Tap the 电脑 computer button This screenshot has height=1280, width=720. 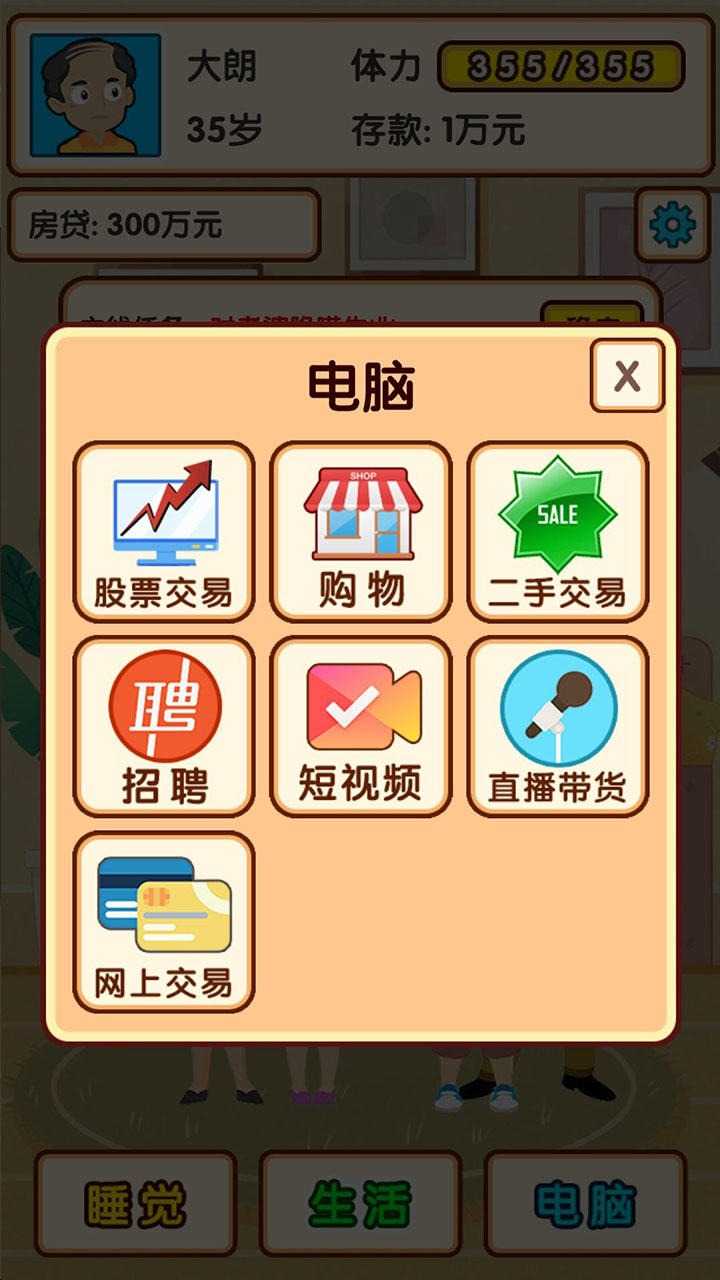click(585, 1204)
